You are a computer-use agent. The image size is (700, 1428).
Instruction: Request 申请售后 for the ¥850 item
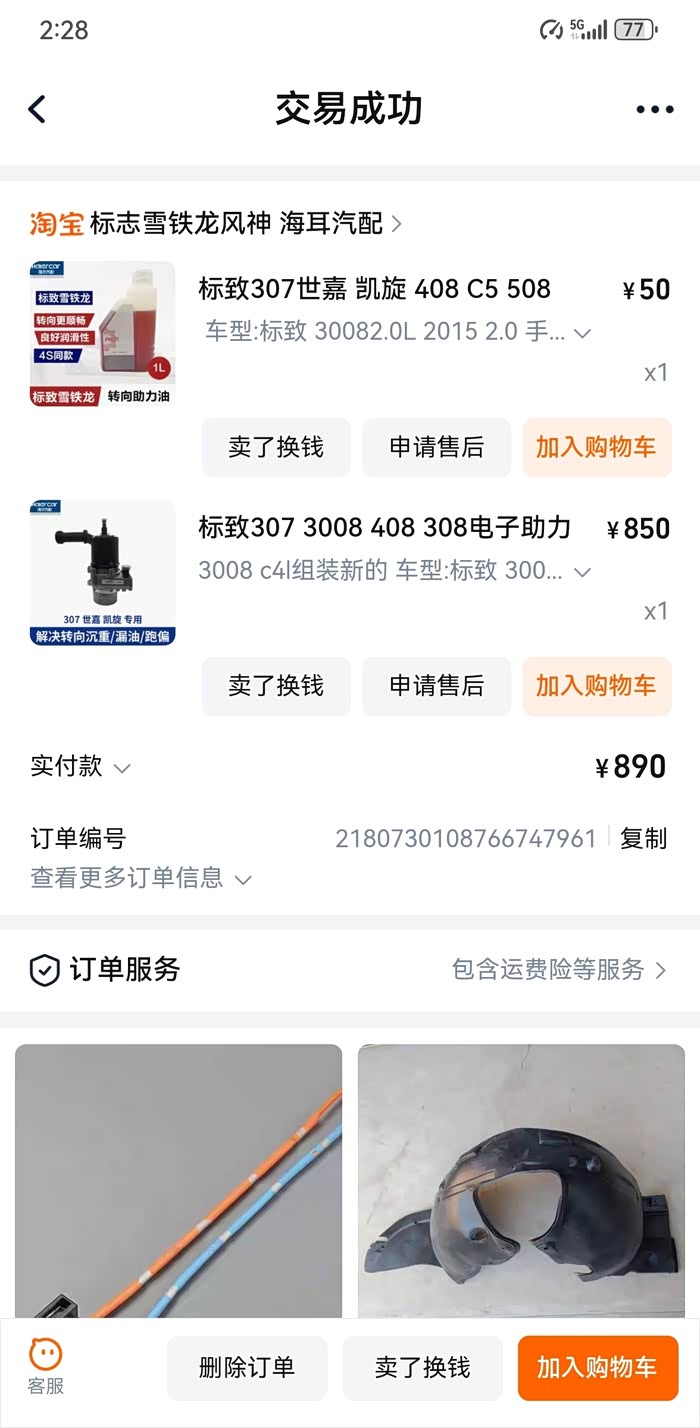(x=436, y=686)
